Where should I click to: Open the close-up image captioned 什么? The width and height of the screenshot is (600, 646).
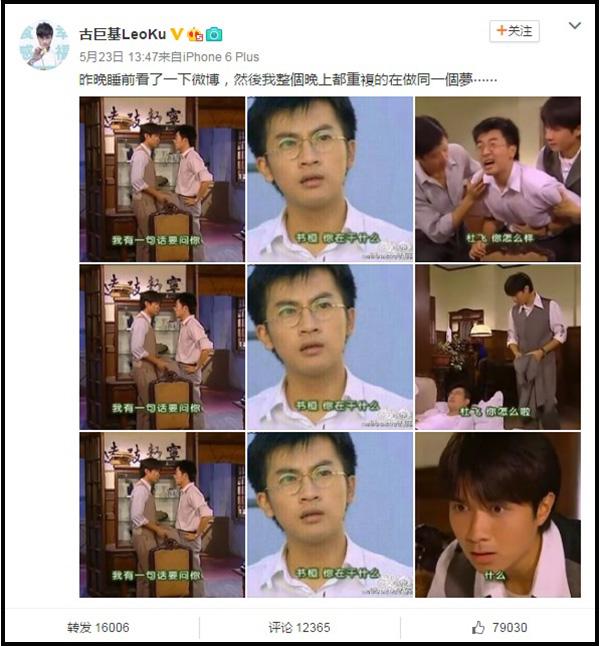pos(497,514)
